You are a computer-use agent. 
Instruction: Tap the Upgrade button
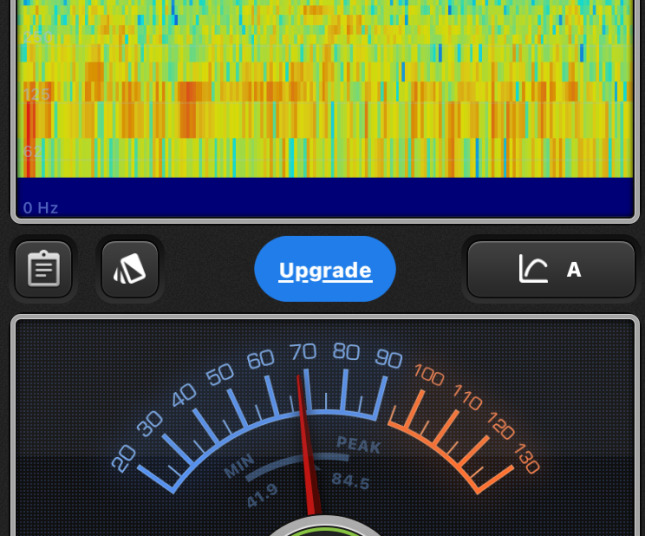point(325,269)
